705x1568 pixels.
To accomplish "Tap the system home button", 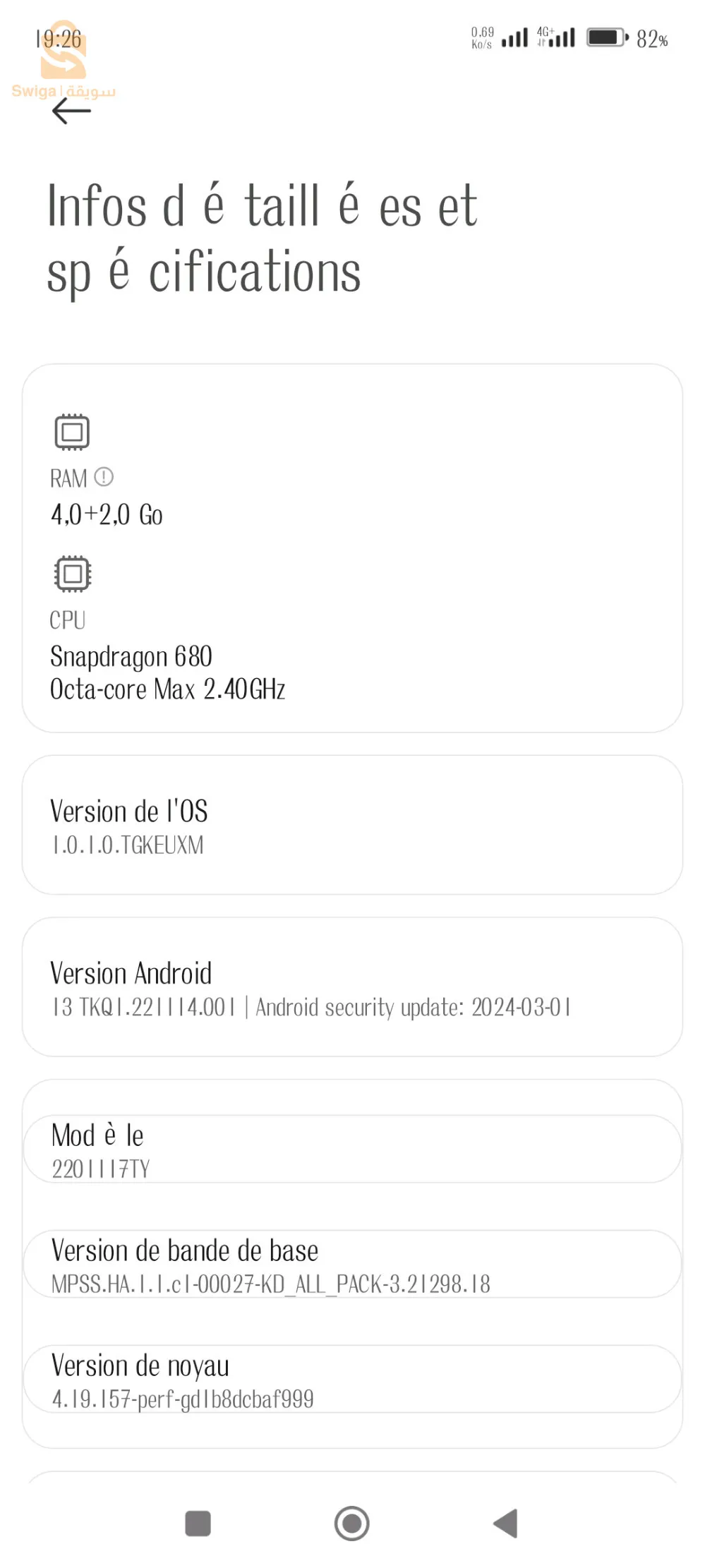I will pyautogui.click(x=351, y=1523).
